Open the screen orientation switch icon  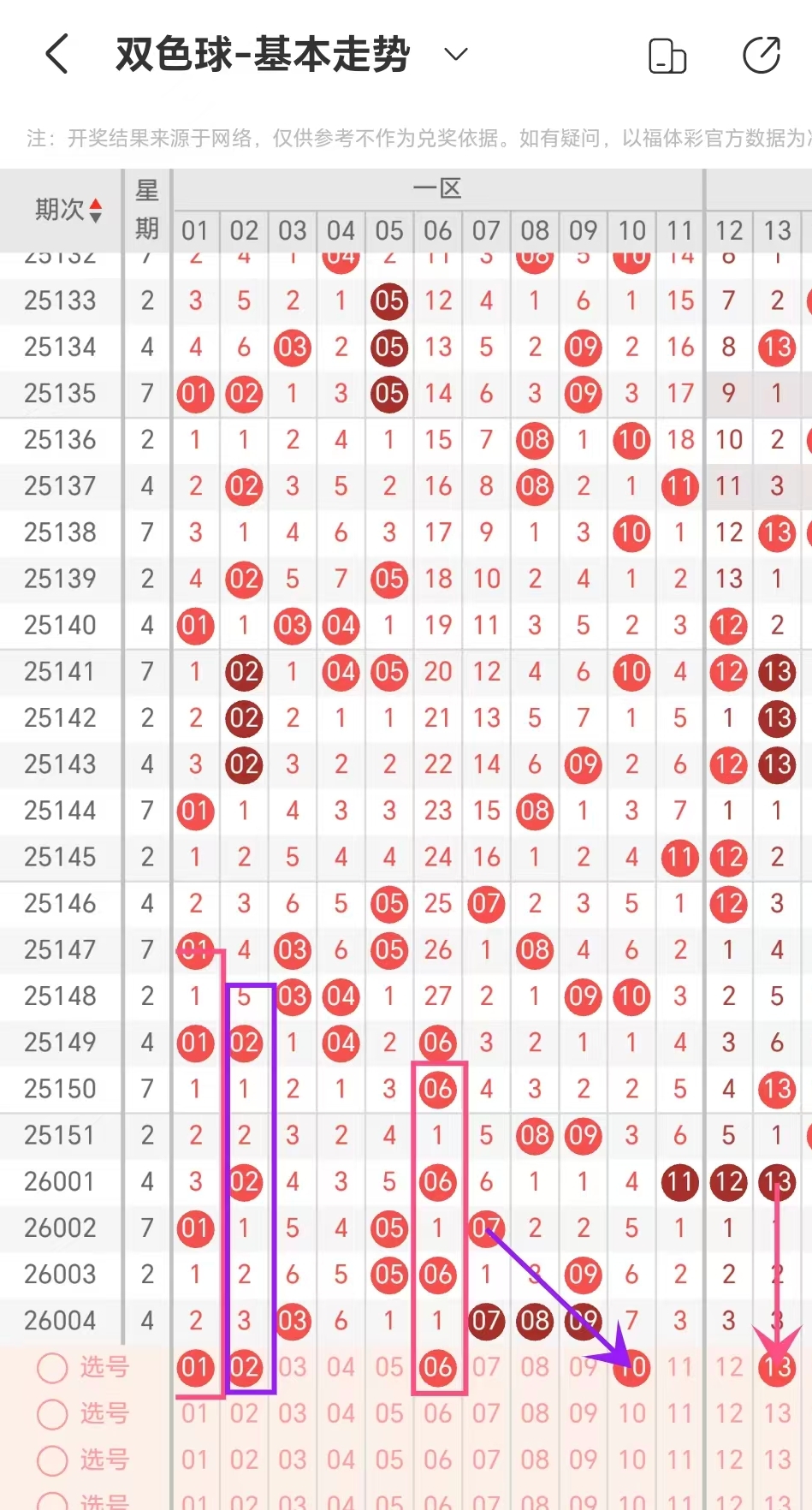pyautogui.click(x=667, y=56)
